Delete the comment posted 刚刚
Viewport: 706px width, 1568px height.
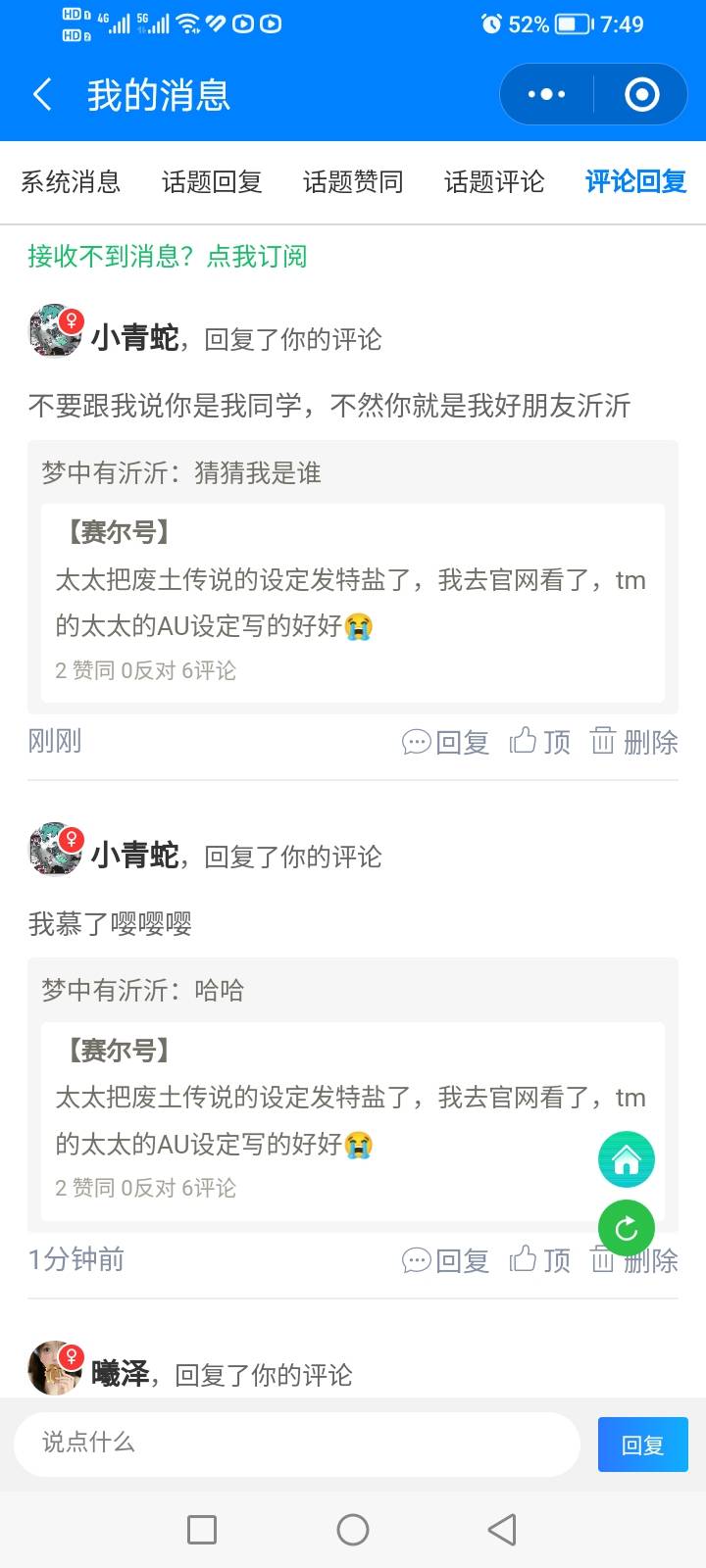(634, 742)
